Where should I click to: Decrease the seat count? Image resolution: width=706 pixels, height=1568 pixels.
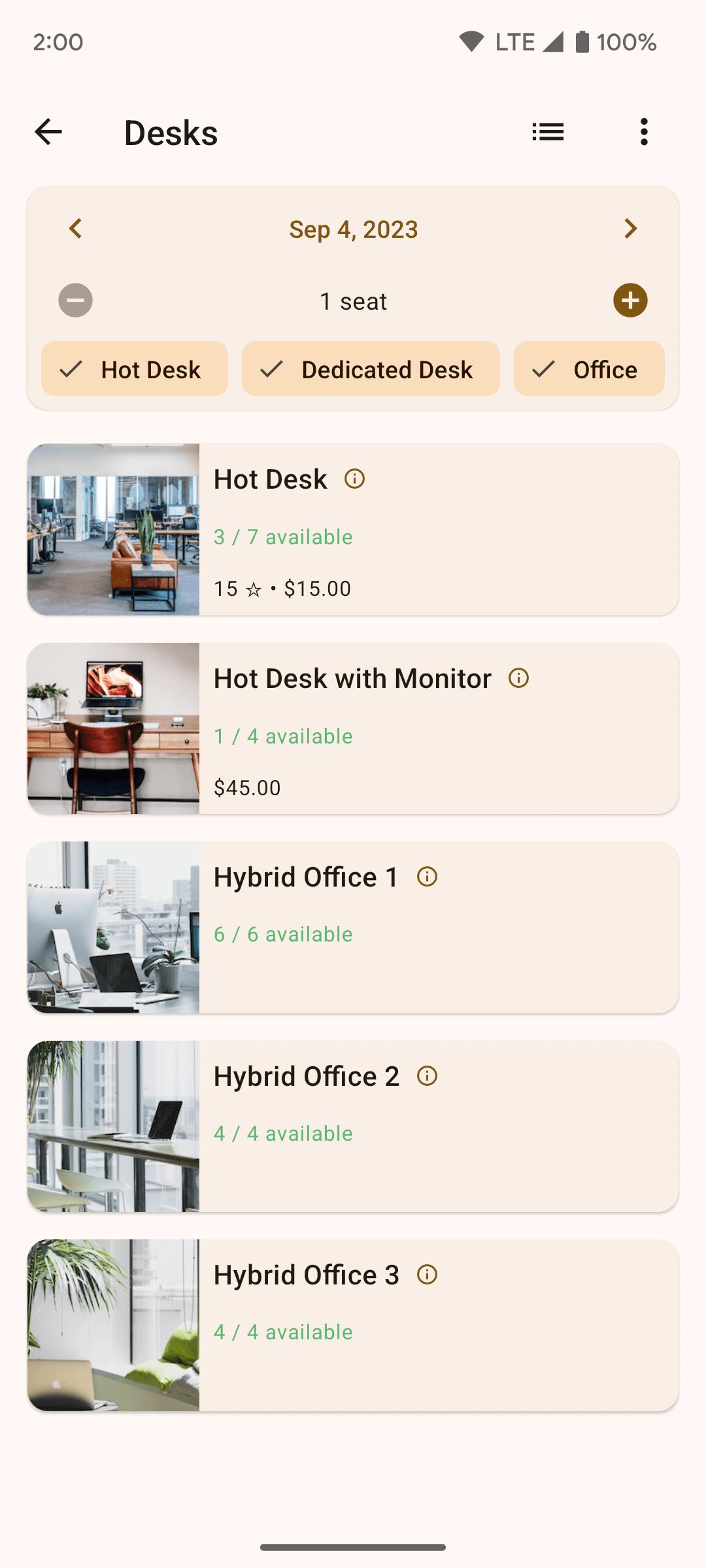[x=76, y=301]
